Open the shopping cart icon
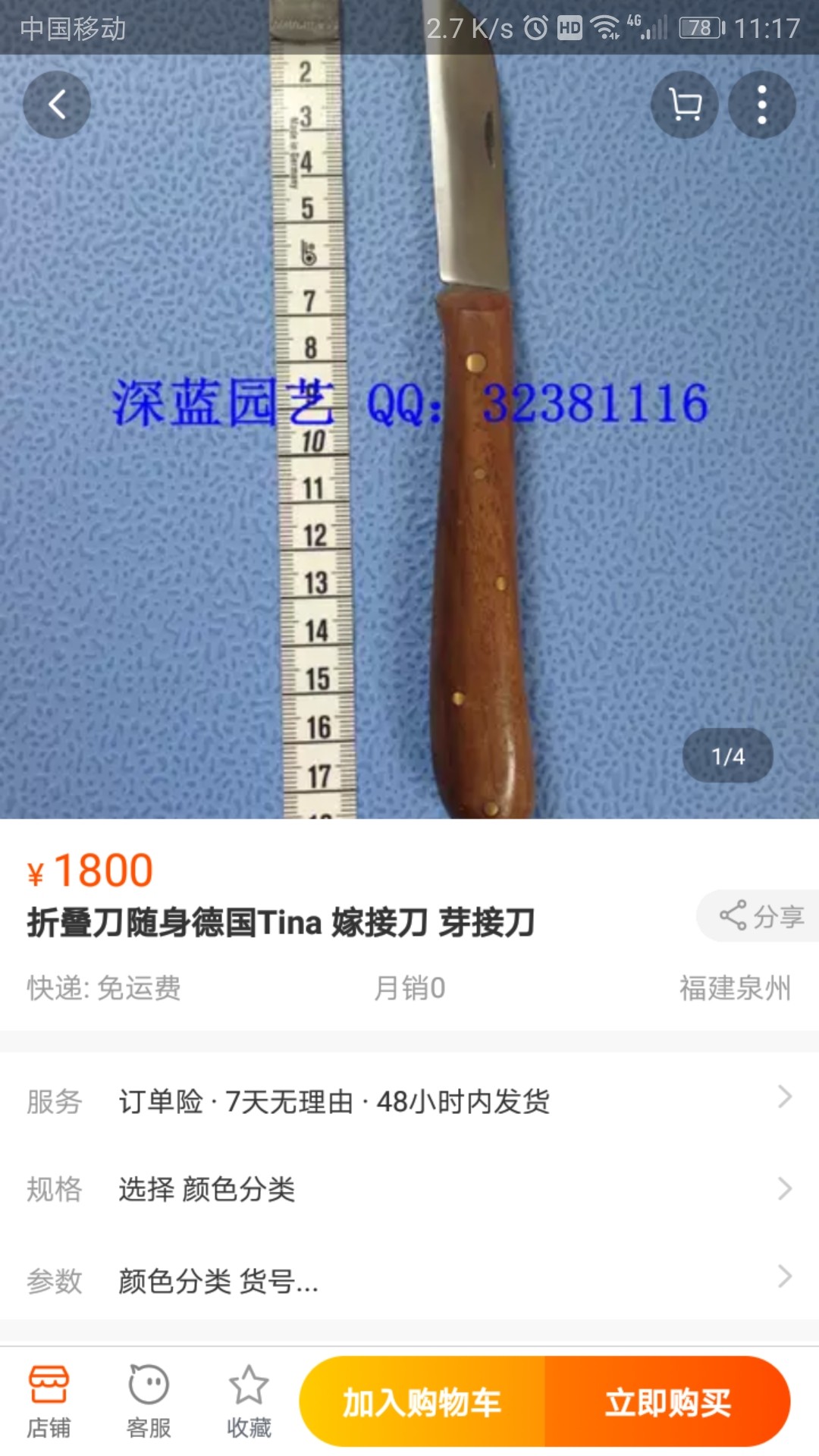Image resolution: width=819 pixels, height=1456 pixels. tap(685, 105)
